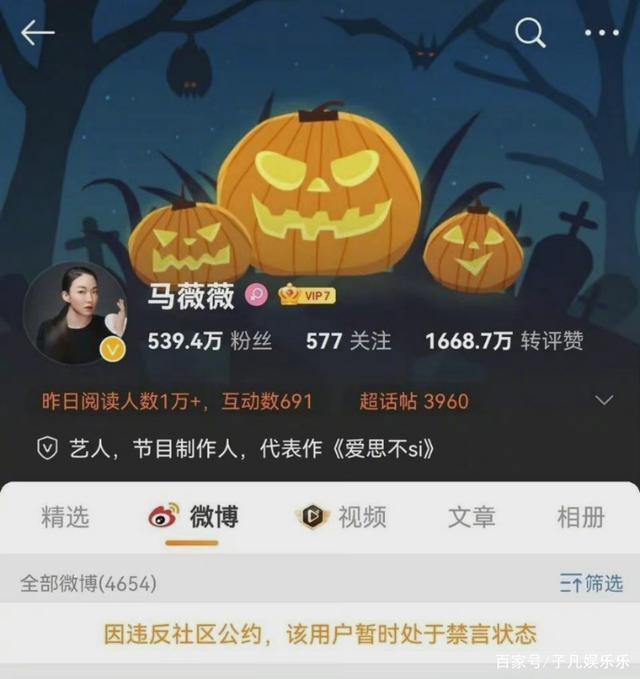640x679 pixels.
Task: Open the three-dot overflow menu
Action: pos(601,33)
